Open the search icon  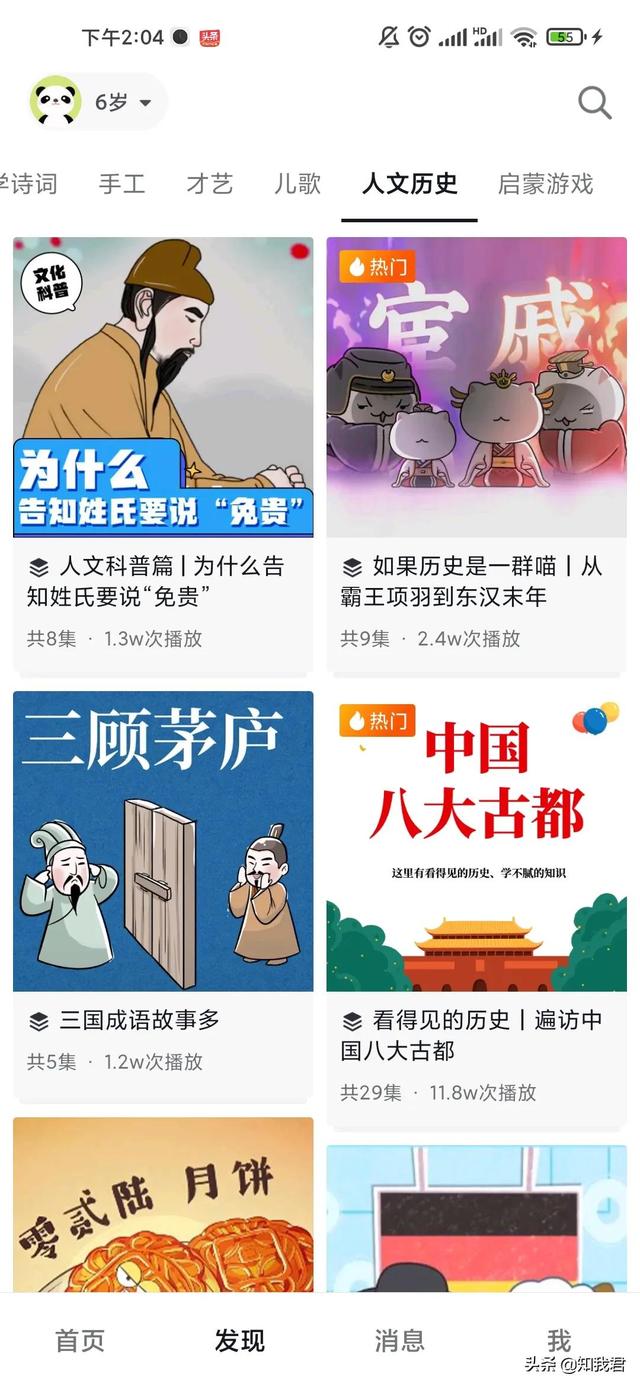pos(594,102)
